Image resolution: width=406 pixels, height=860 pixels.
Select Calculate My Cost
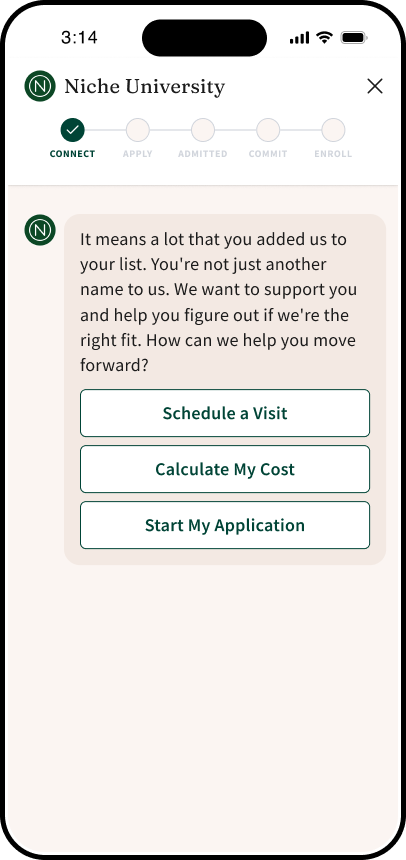(225, 469)
